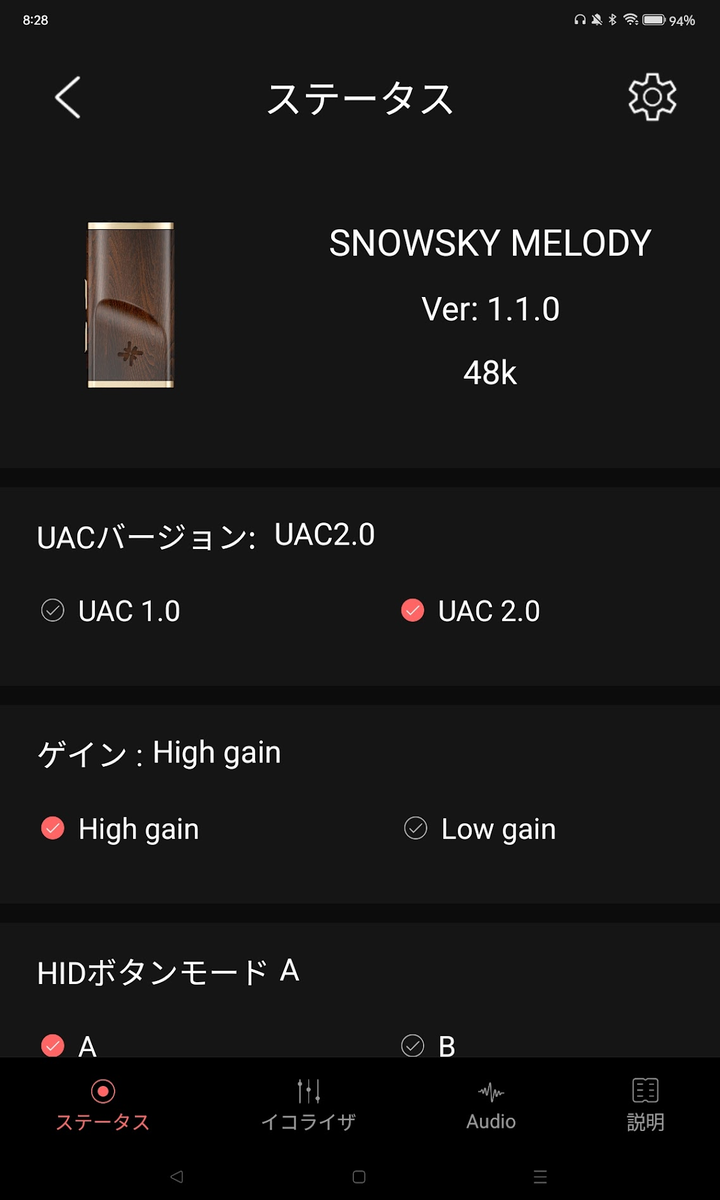Viewport: 720px width, 1200px height.
Task: Open the settings gear icon
Action: [652, 97]
